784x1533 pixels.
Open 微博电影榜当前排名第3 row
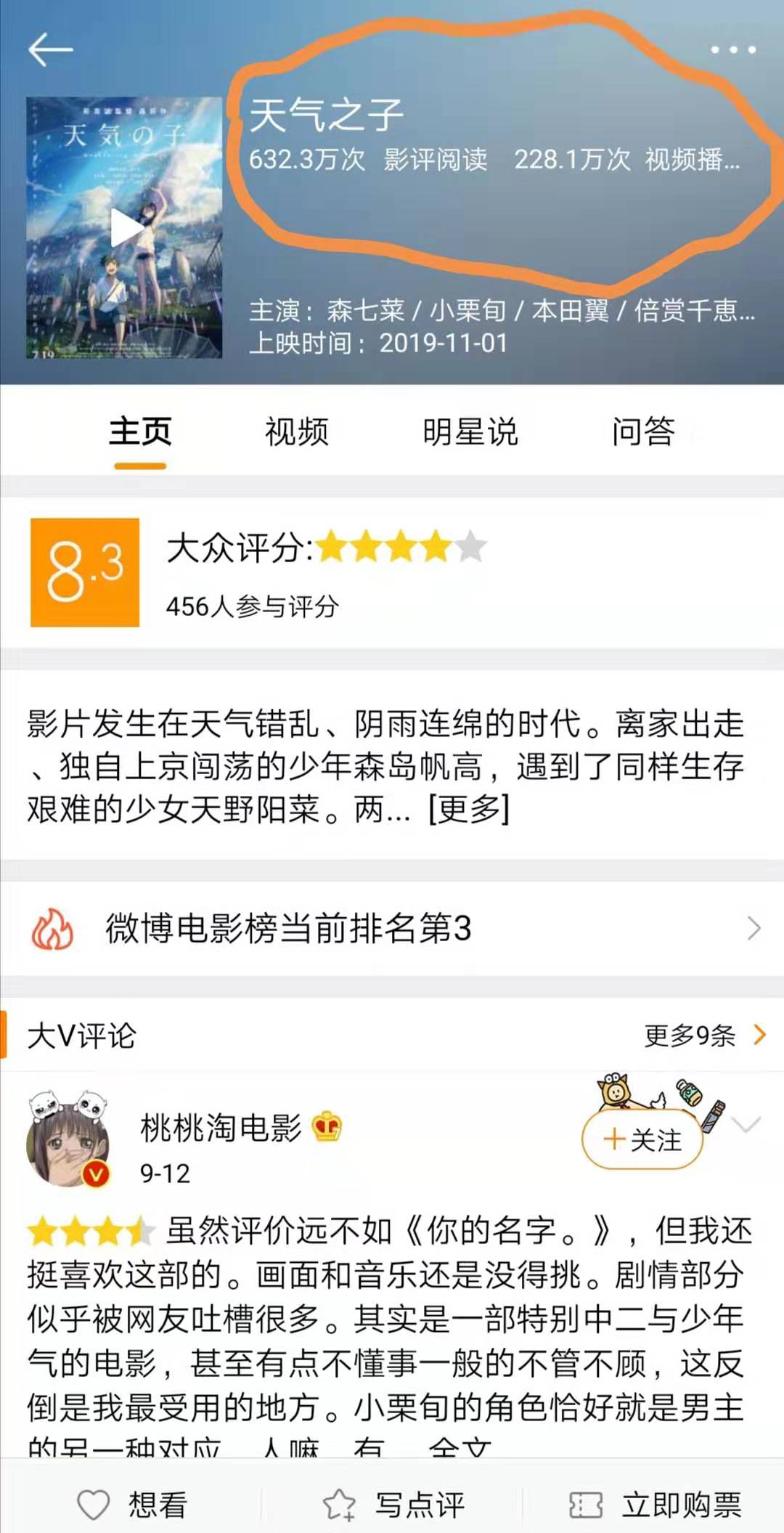[x=392, y=928]
